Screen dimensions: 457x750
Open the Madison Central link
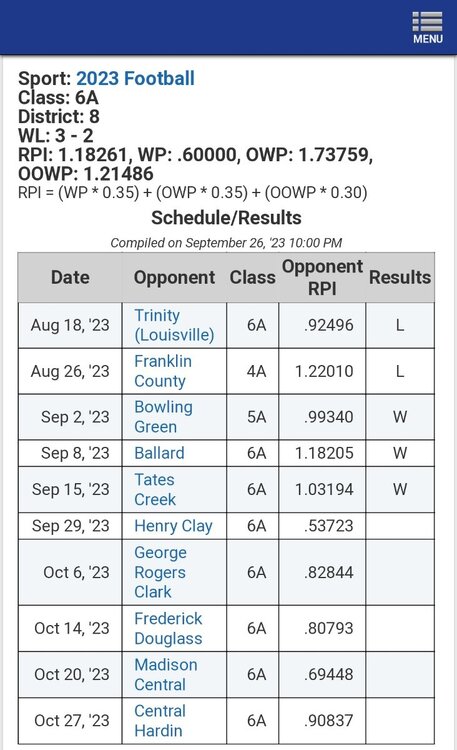166,674
